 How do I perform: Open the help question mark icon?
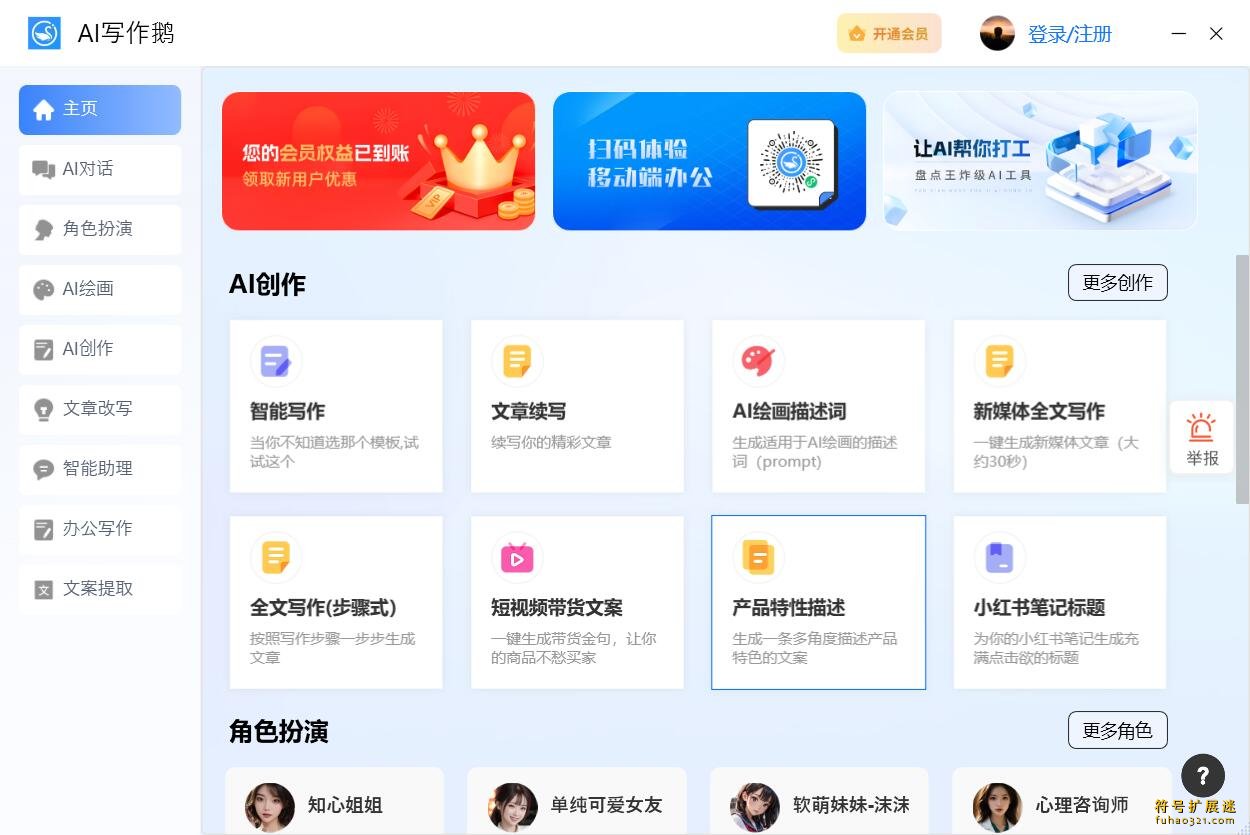[1202, 775]
